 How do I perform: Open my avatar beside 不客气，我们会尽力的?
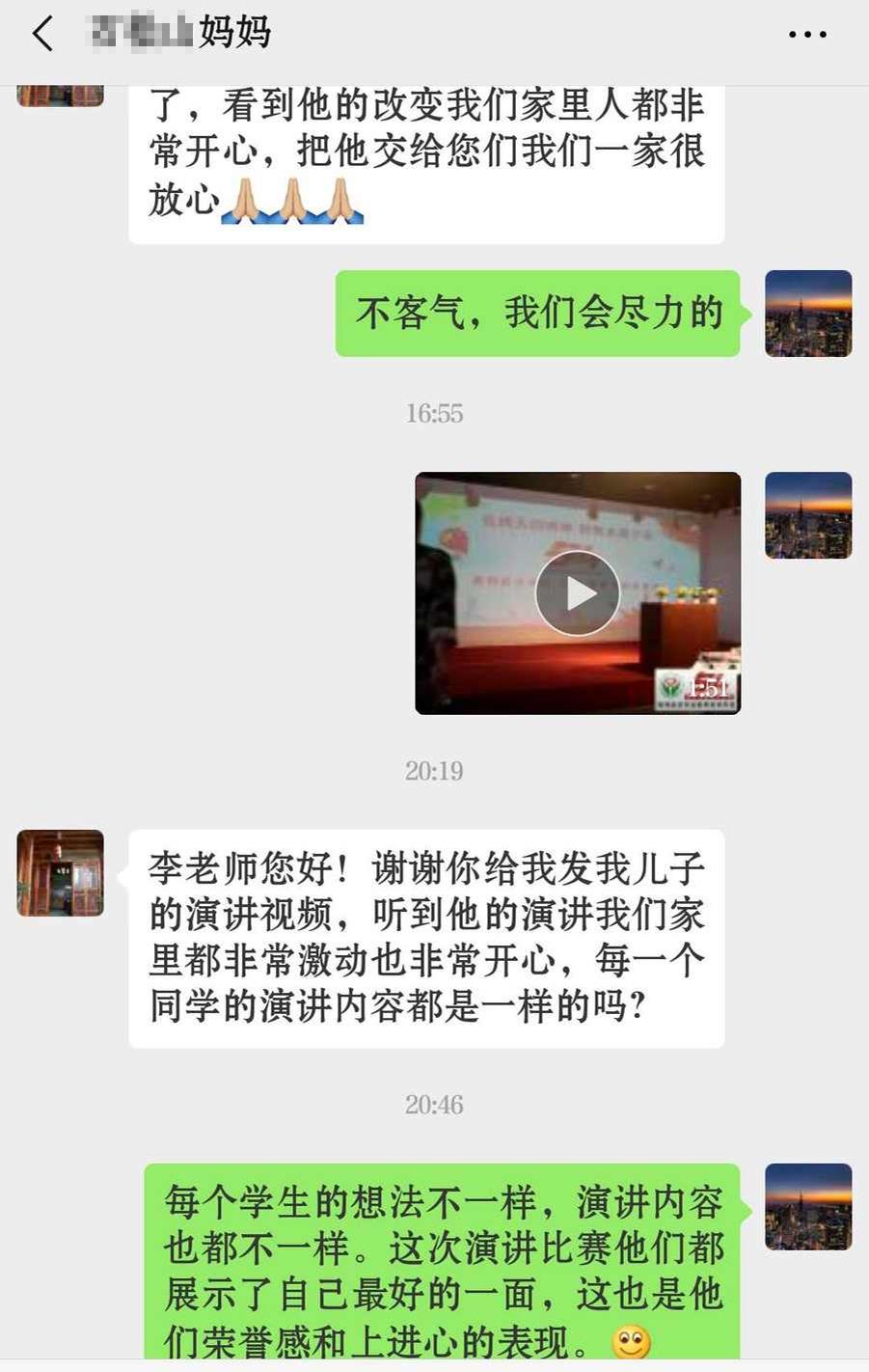pyautogui.click(x=807, y=314)
